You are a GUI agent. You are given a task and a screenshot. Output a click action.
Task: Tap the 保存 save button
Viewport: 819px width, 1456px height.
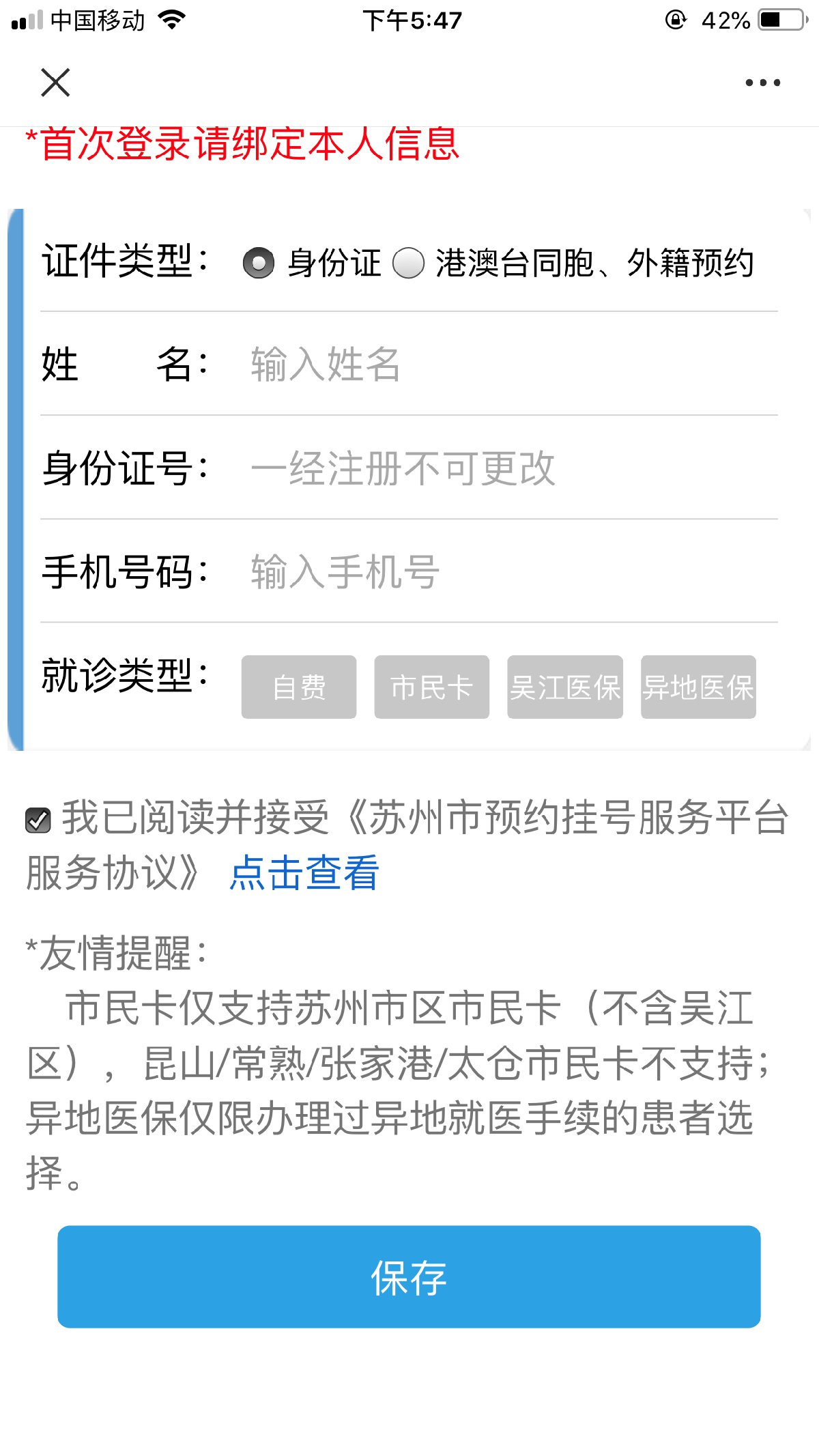409,1276
